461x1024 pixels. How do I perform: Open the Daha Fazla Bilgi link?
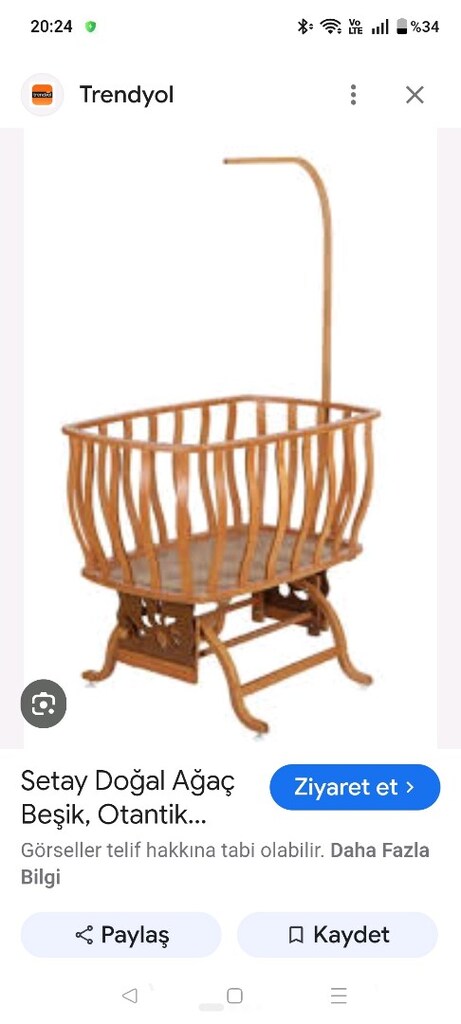click(x=225, y=863)
